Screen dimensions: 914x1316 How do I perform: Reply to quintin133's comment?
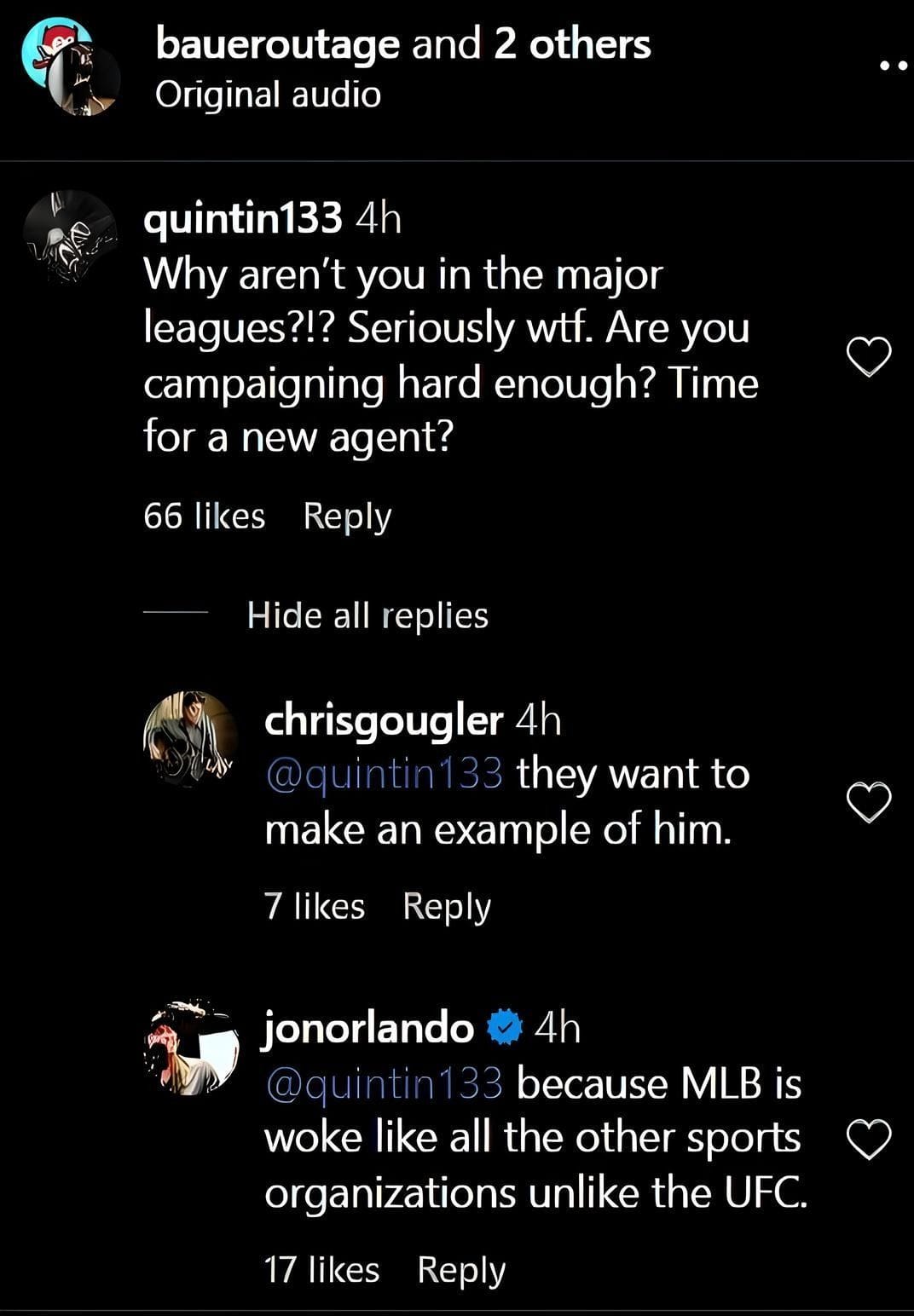pyautogui.click(x=346, y=516)
